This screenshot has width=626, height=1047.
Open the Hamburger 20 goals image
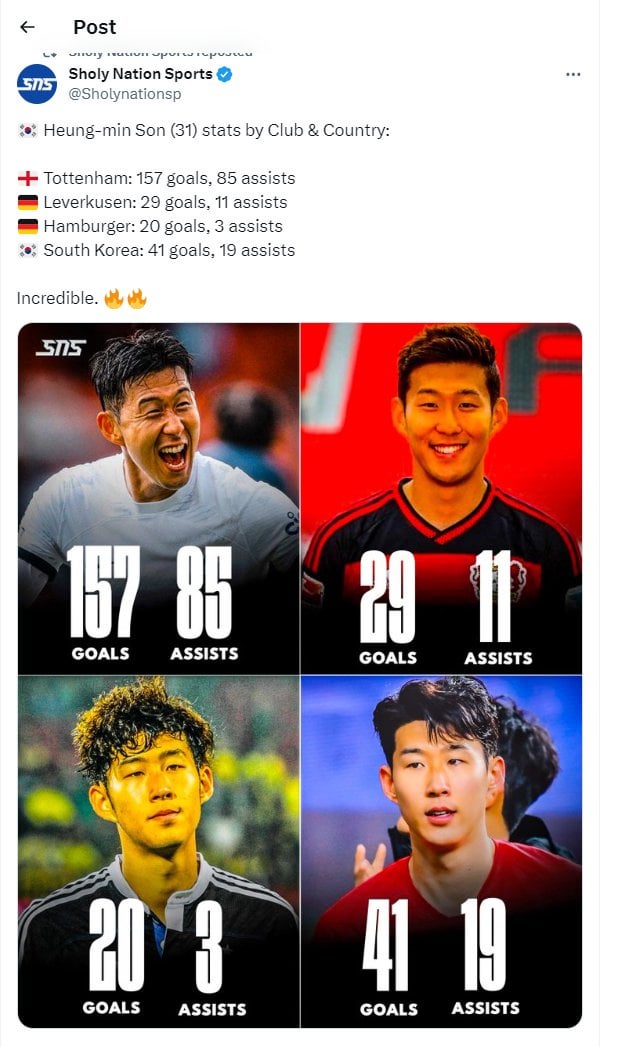[158, 851]
